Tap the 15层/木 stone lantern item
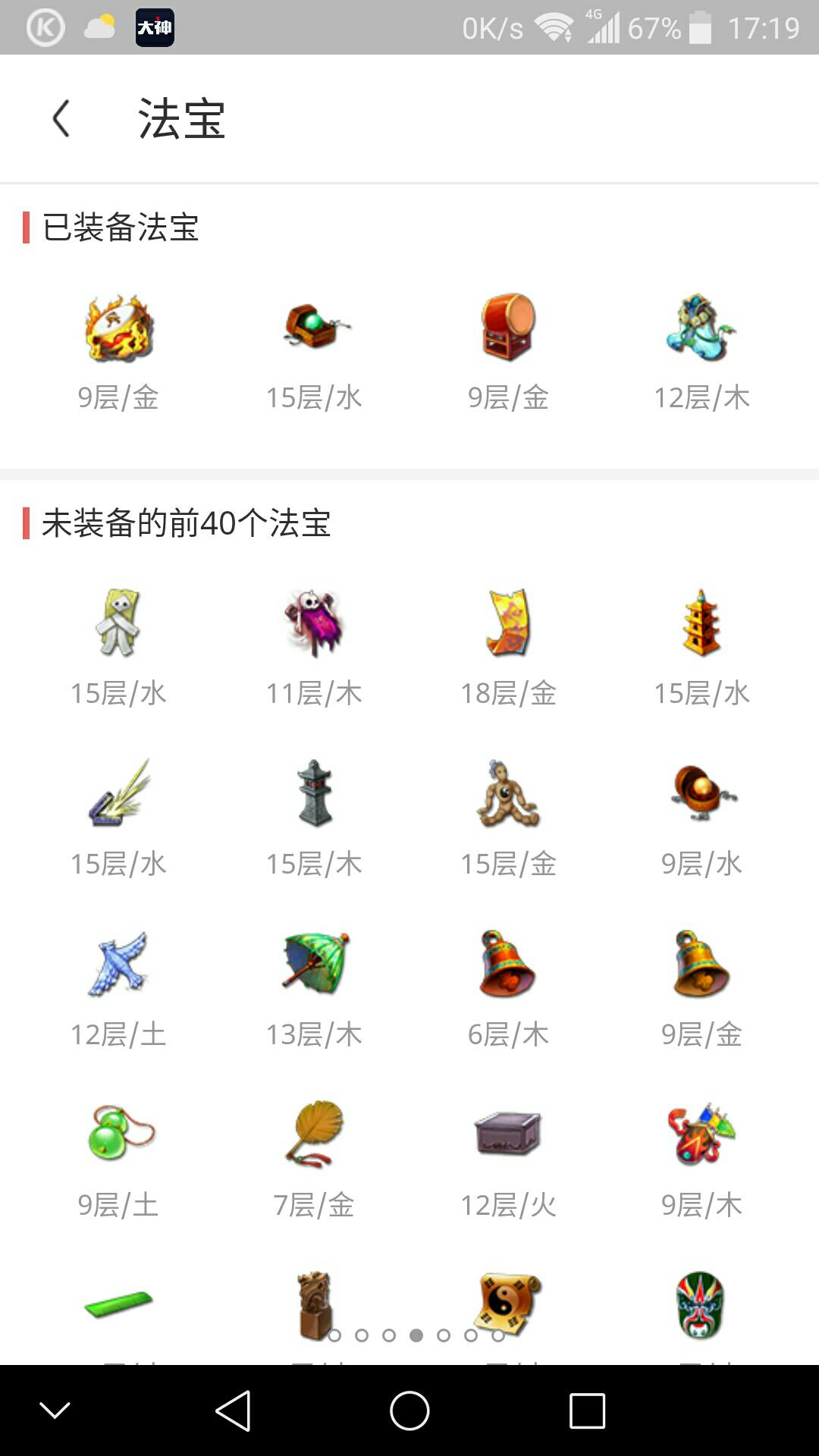This screenshot has height=1456, width=819. click(x=314, y=794)
